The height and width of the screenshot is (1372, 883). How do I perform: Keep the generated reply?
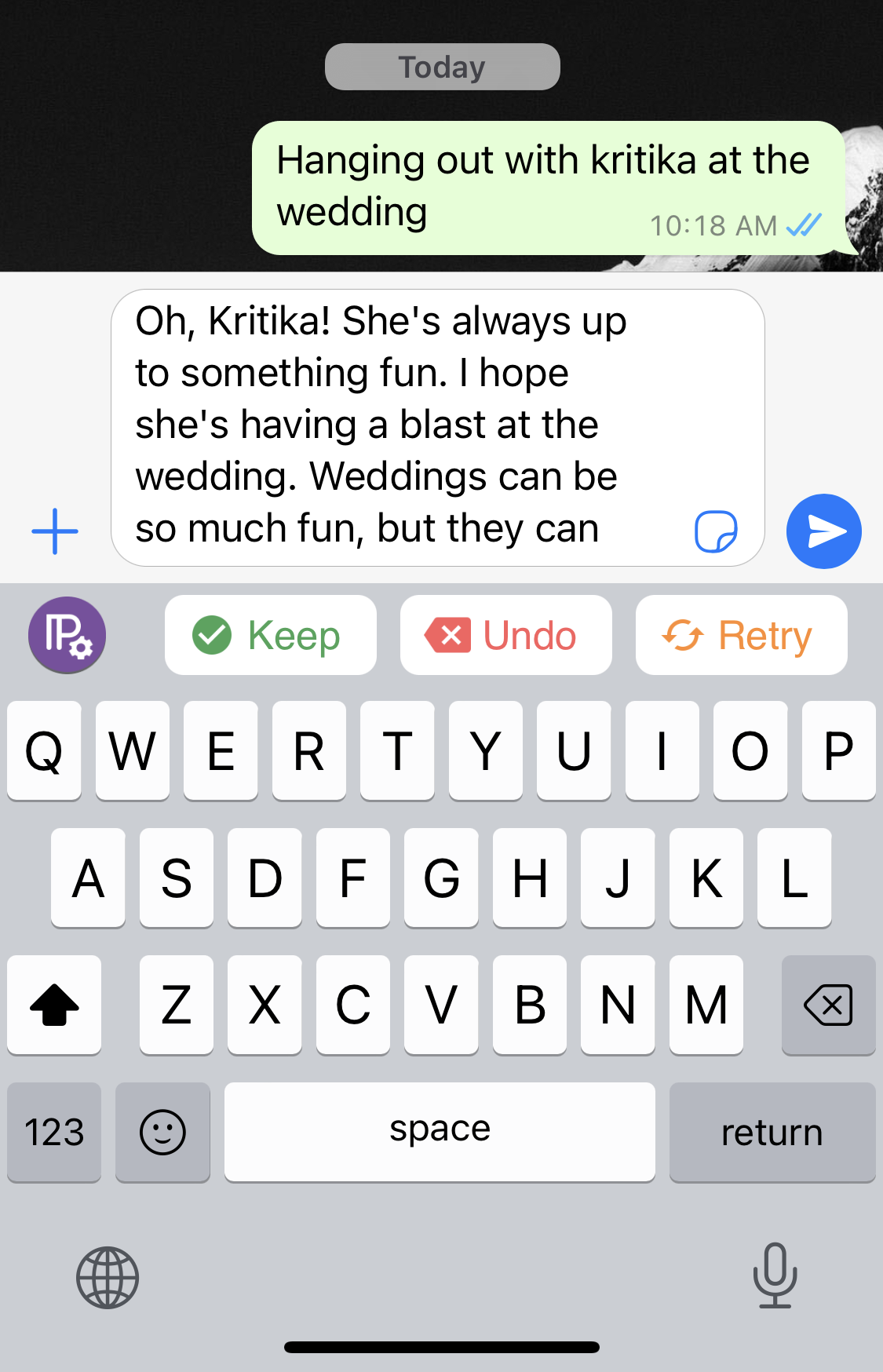(270, 635)
